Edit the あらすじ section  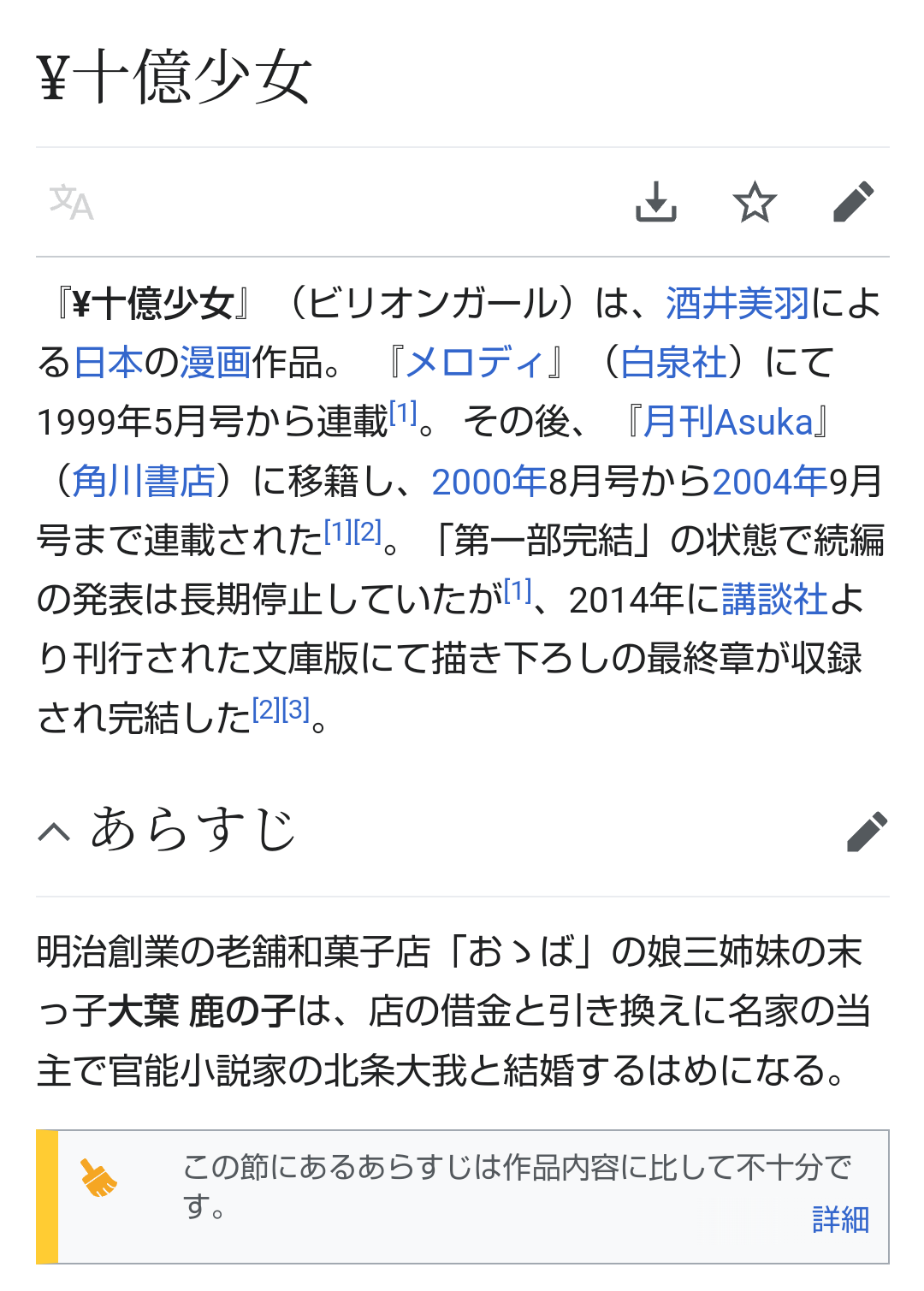coord(867,831)
